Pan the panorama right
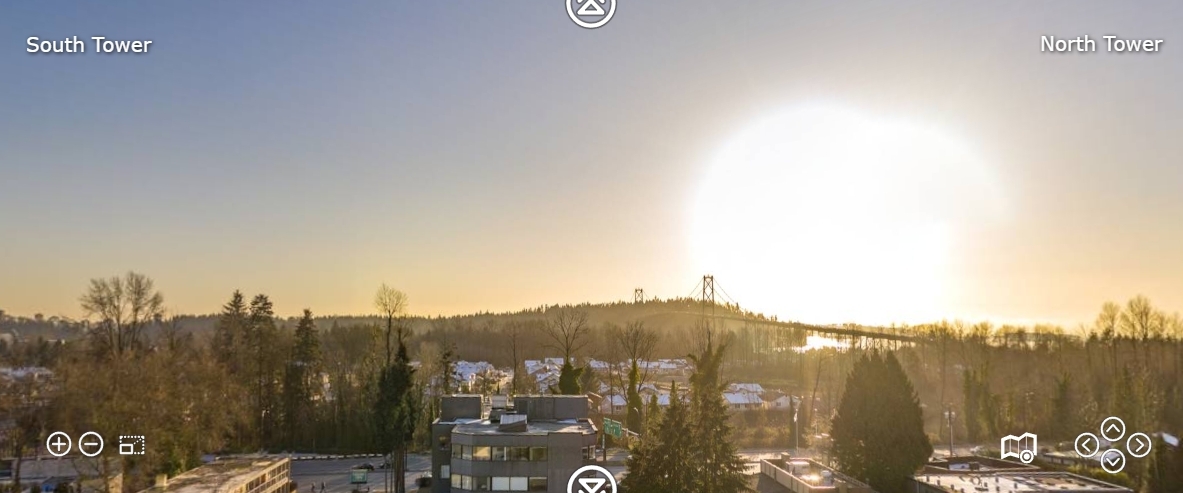The height and width of the screenshot is (493, 1183). (x=1139, y=445)
